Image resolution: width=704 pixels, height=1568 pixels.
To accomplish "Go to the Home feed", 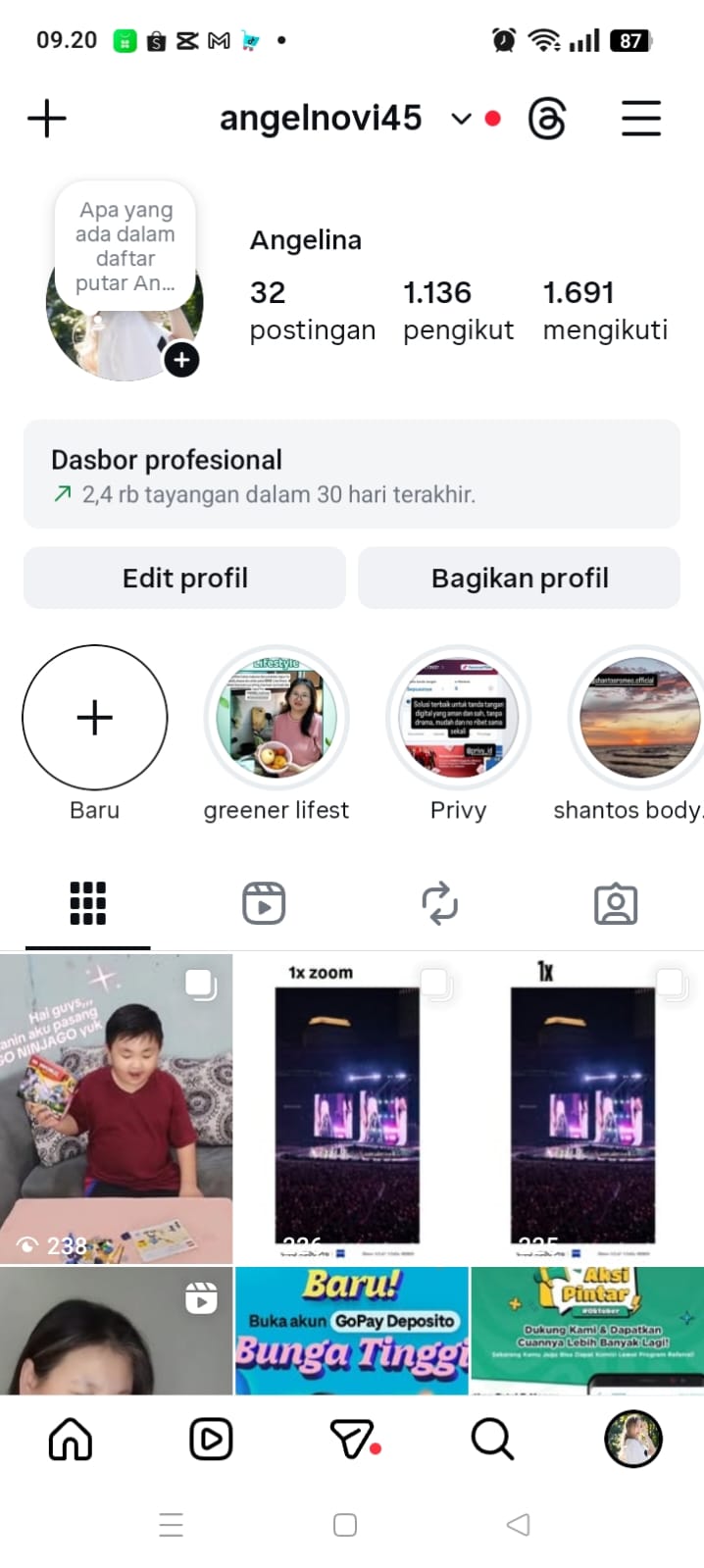I will pos(71,1440).
